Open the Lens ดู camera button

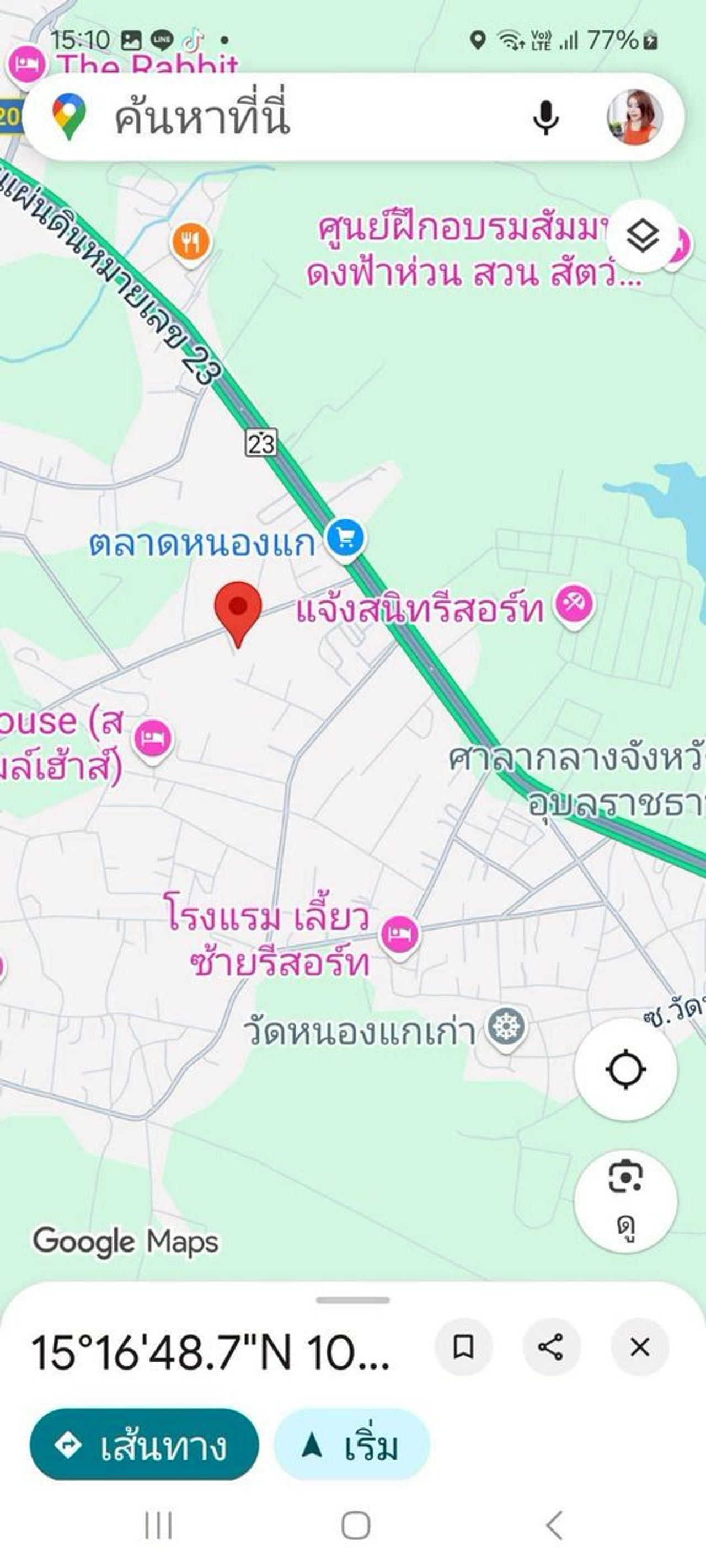click(625, 1201)
